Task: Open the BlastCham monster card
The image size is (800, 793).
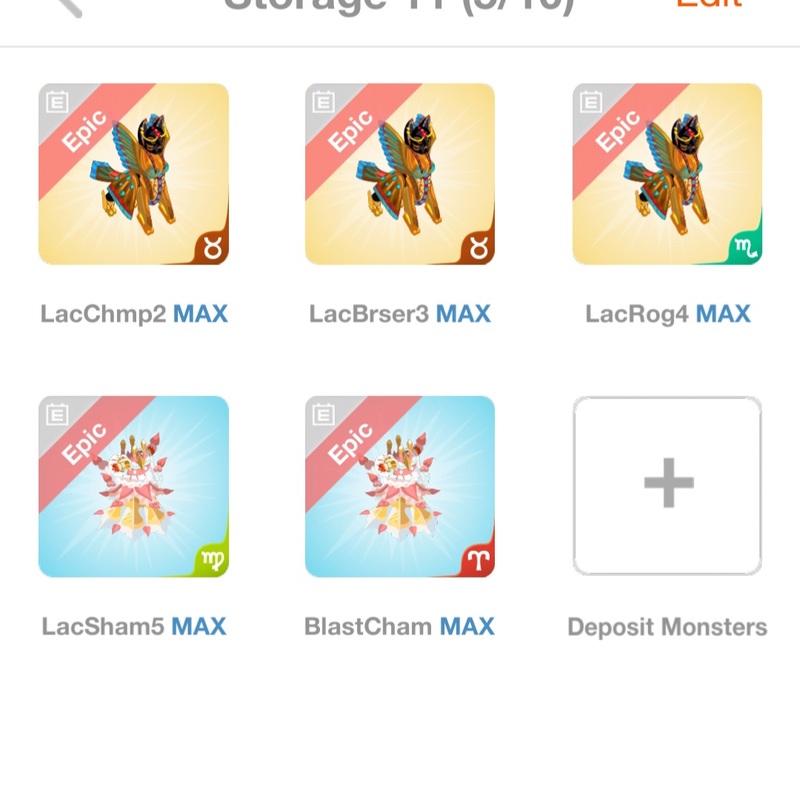Action: tap(400, 487)
